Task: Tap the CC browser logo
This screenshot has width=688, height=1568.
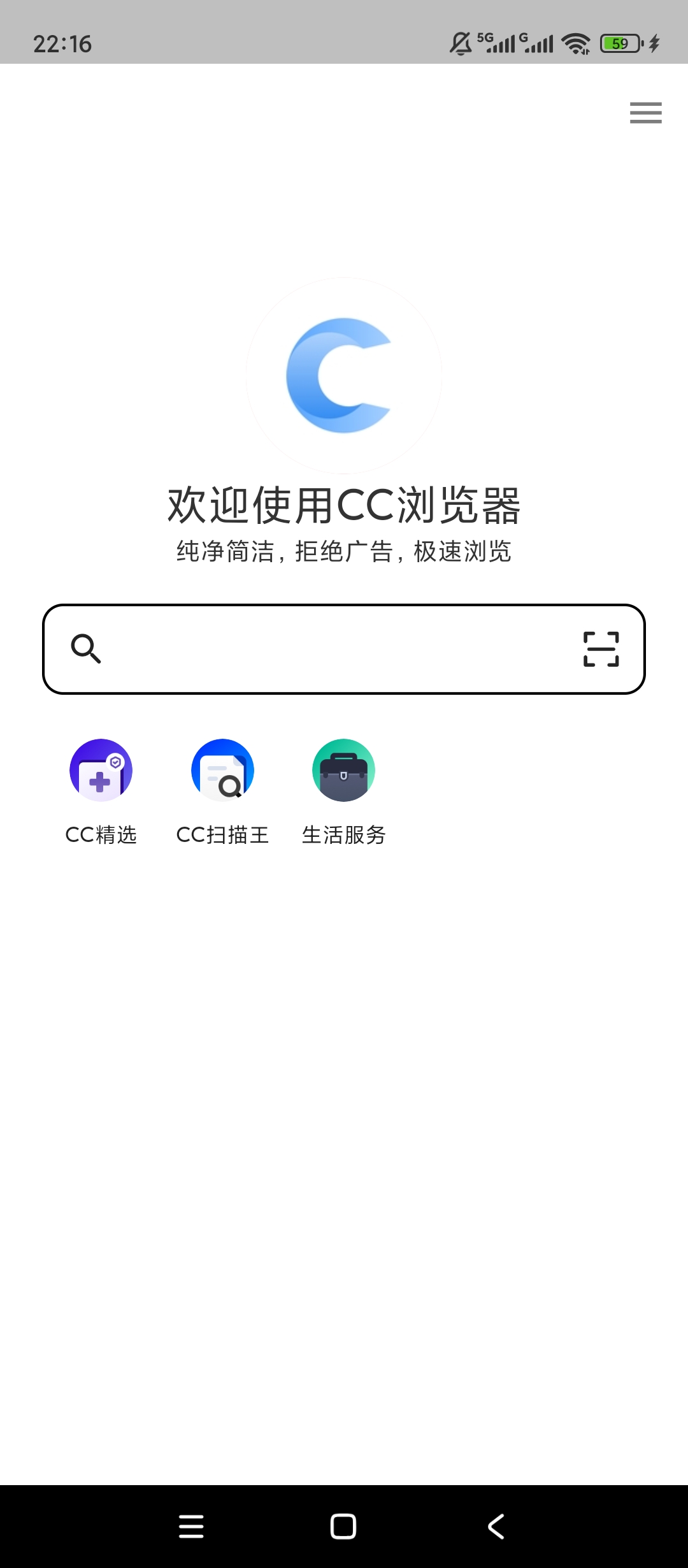Action: point(343,377)
